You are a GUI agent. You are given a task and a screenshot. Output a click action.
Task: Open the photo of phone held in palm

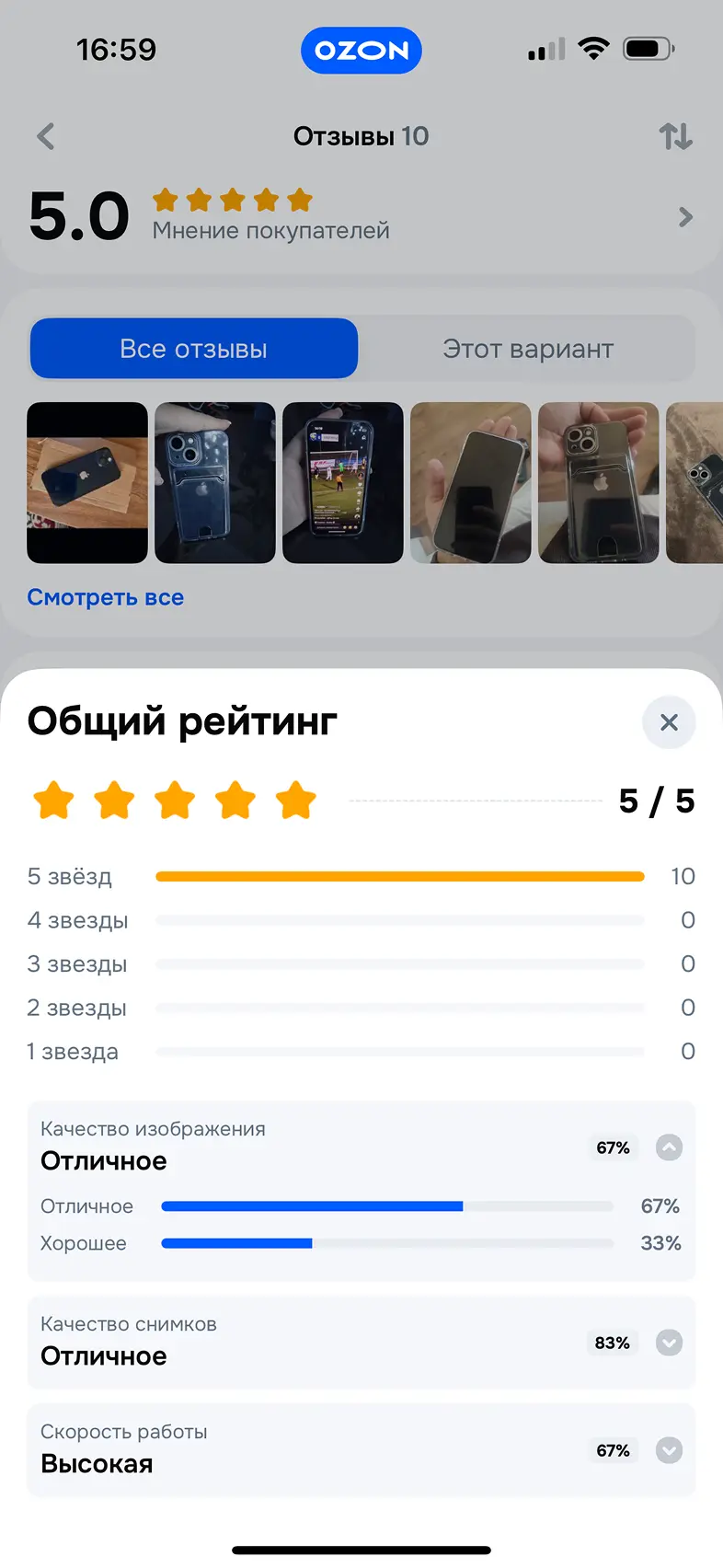pos(471,482)
